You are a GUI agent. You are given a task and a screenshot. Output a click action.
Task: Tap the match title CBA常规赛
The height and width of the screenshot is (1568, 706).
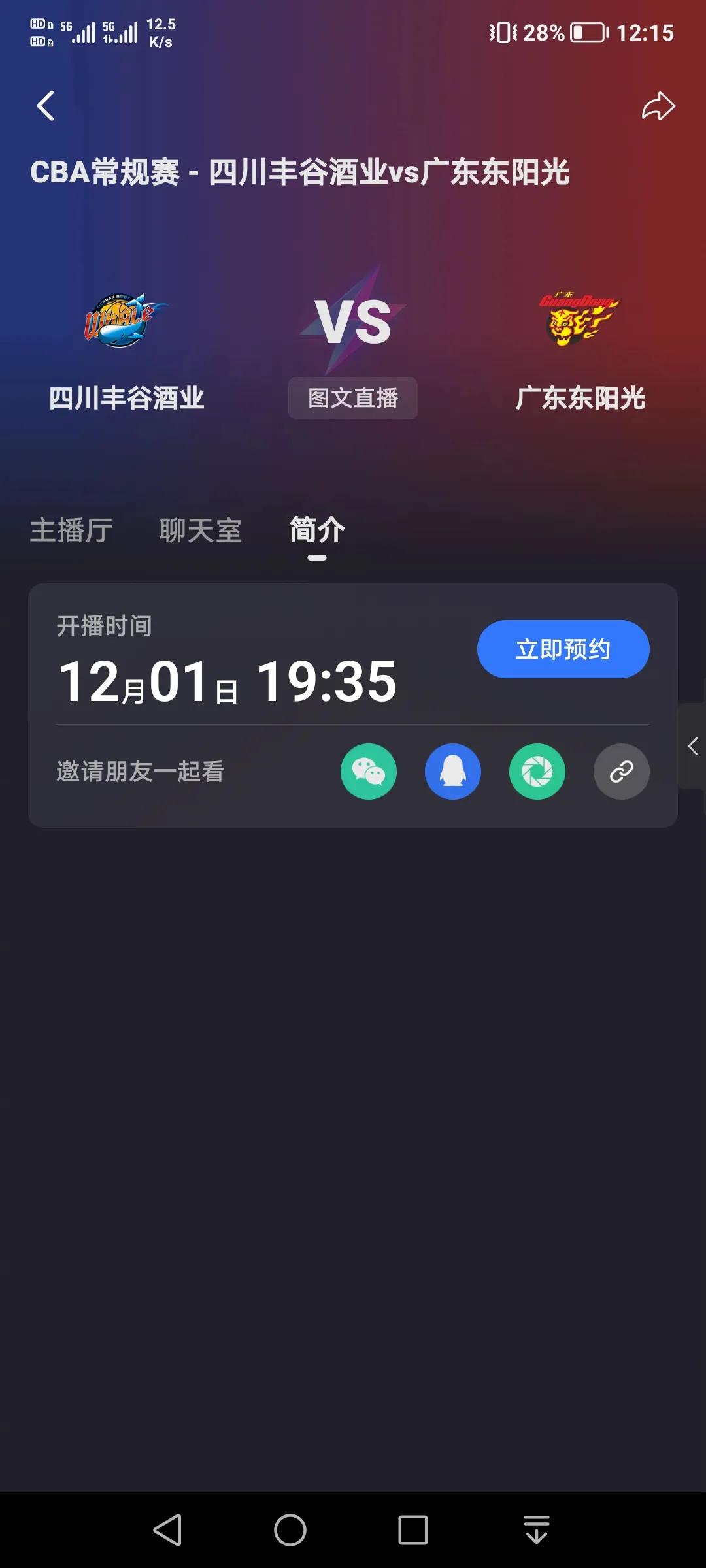point(301,172)
